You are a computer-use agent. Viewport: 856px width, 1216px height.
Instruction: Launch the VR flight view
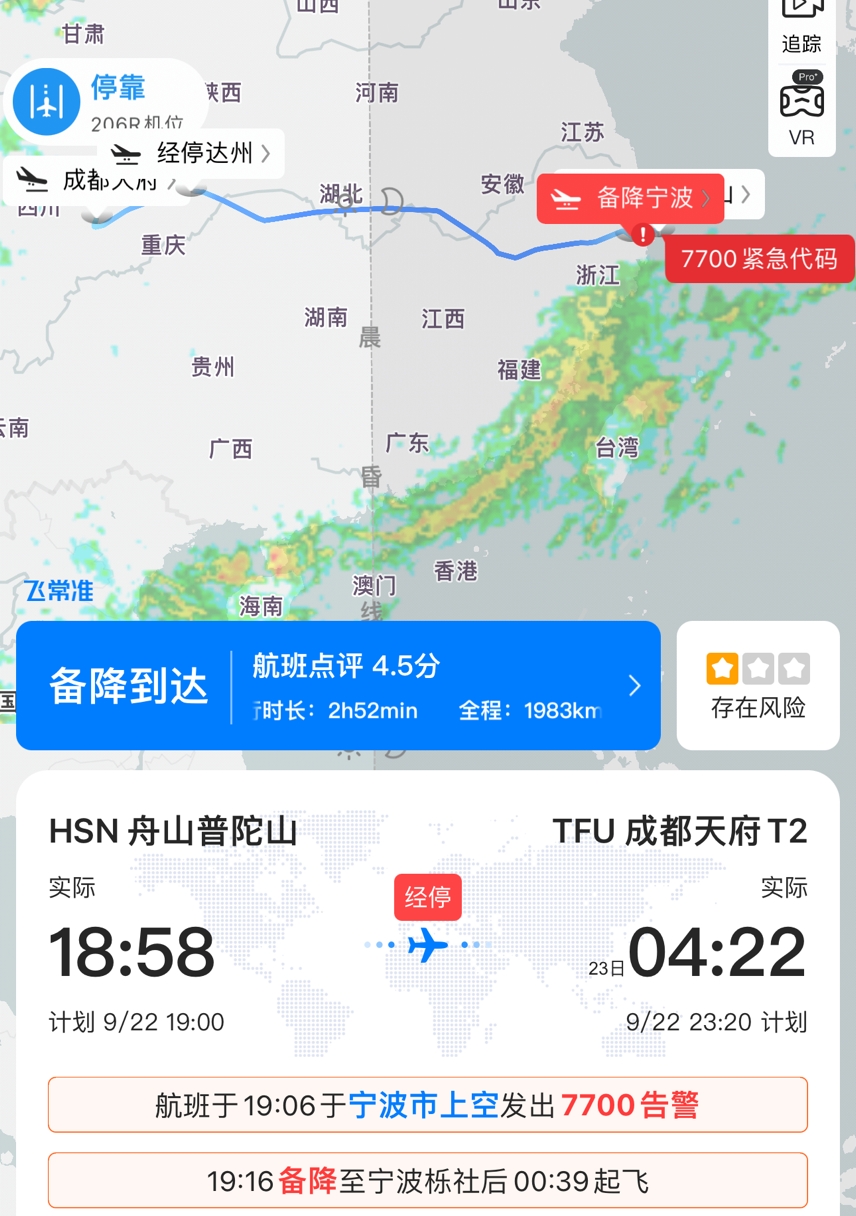click(x=802, y=112)
